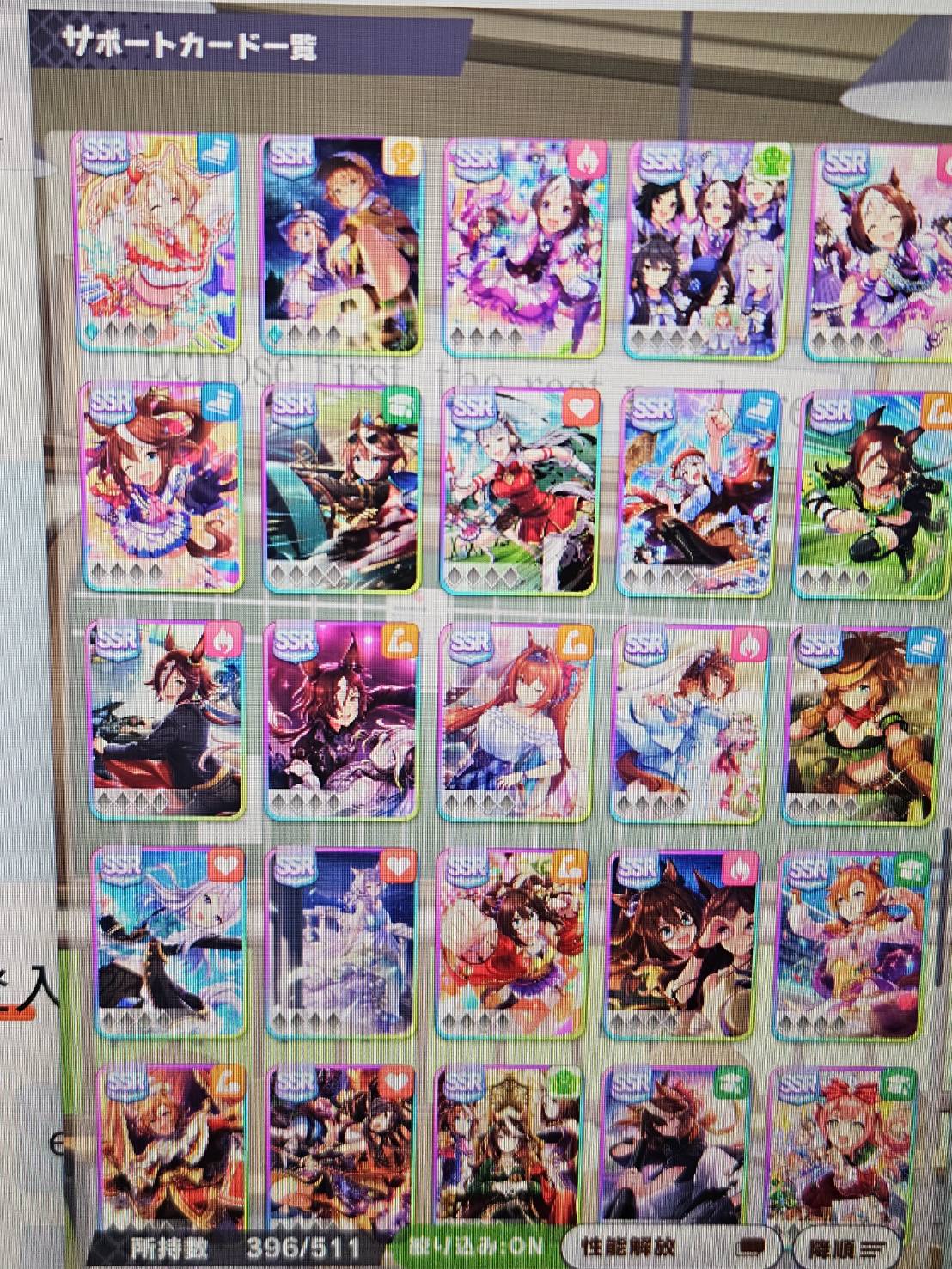Open the cowgirl with hat and red scarf card
952x1269 pixels.
pyautogui.click(x=862, y=723)
